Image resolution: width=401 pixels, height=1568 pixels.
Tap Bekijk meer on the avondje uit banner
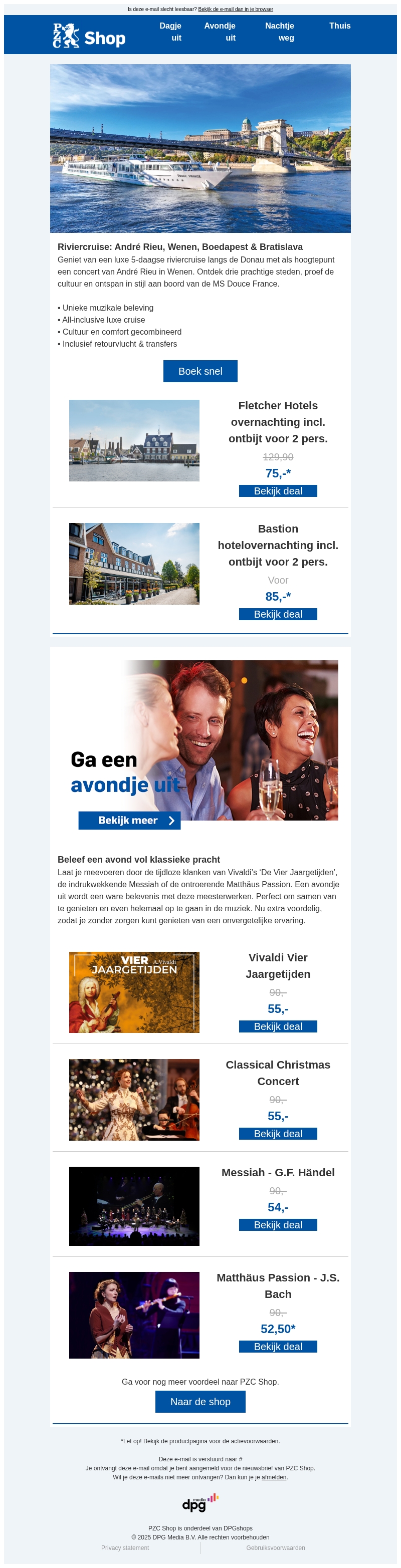pyautogui.click(x=129, y=820)
